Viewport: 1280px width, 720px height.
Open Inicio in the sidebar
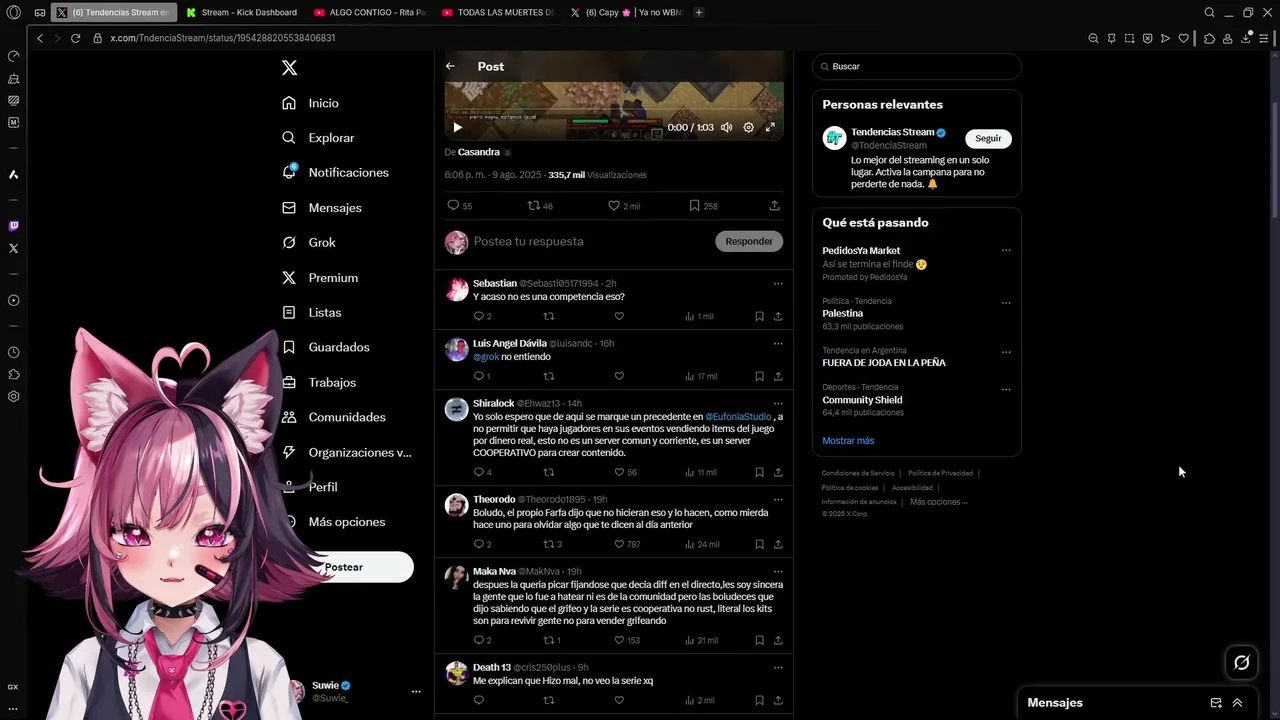[322, 103]
